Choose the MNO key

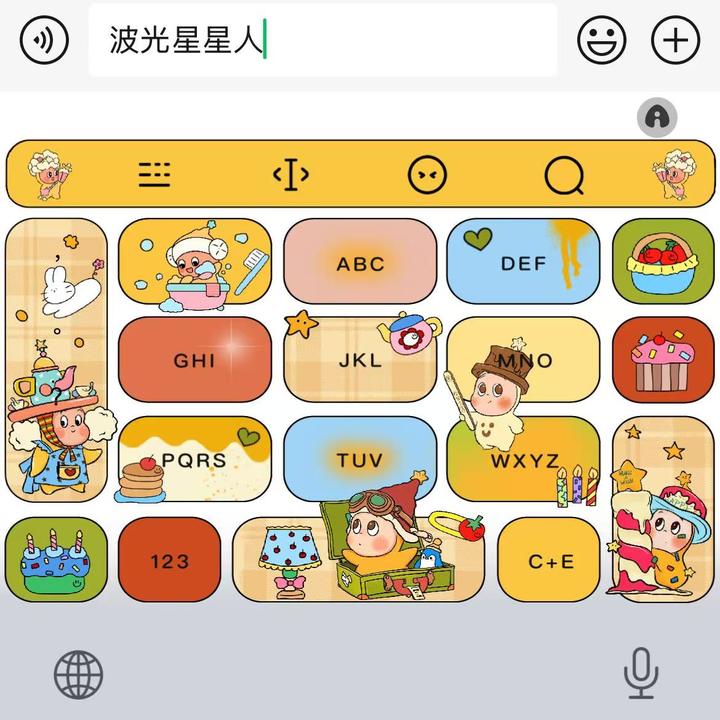[x=523, y=360]
